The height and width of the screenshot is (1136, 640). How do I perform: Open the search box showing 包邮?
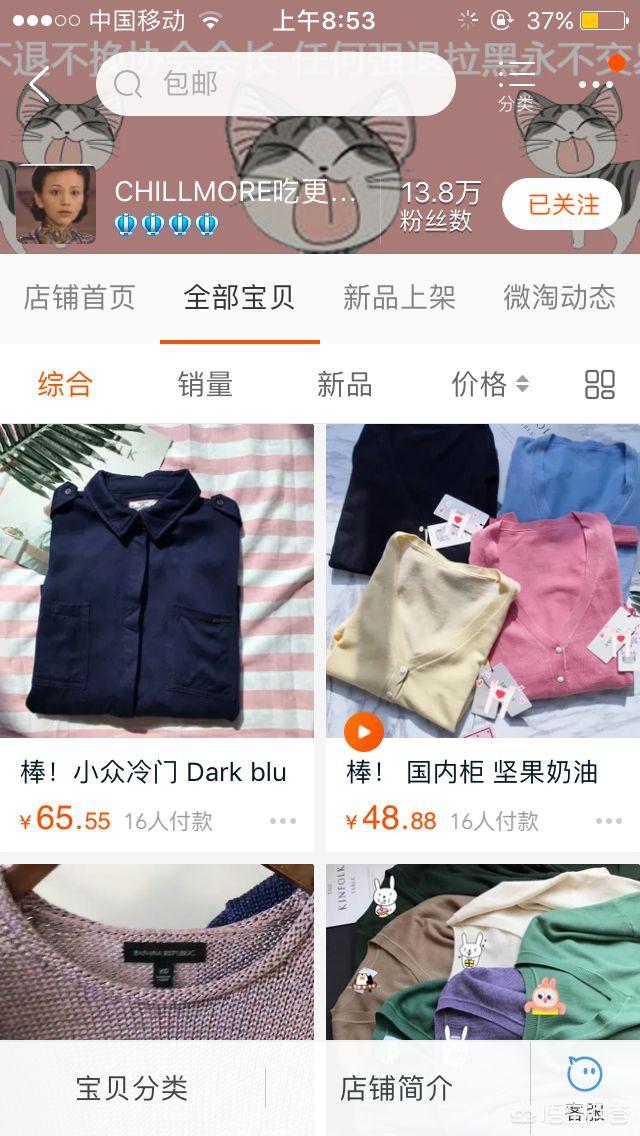click(275, 84)
